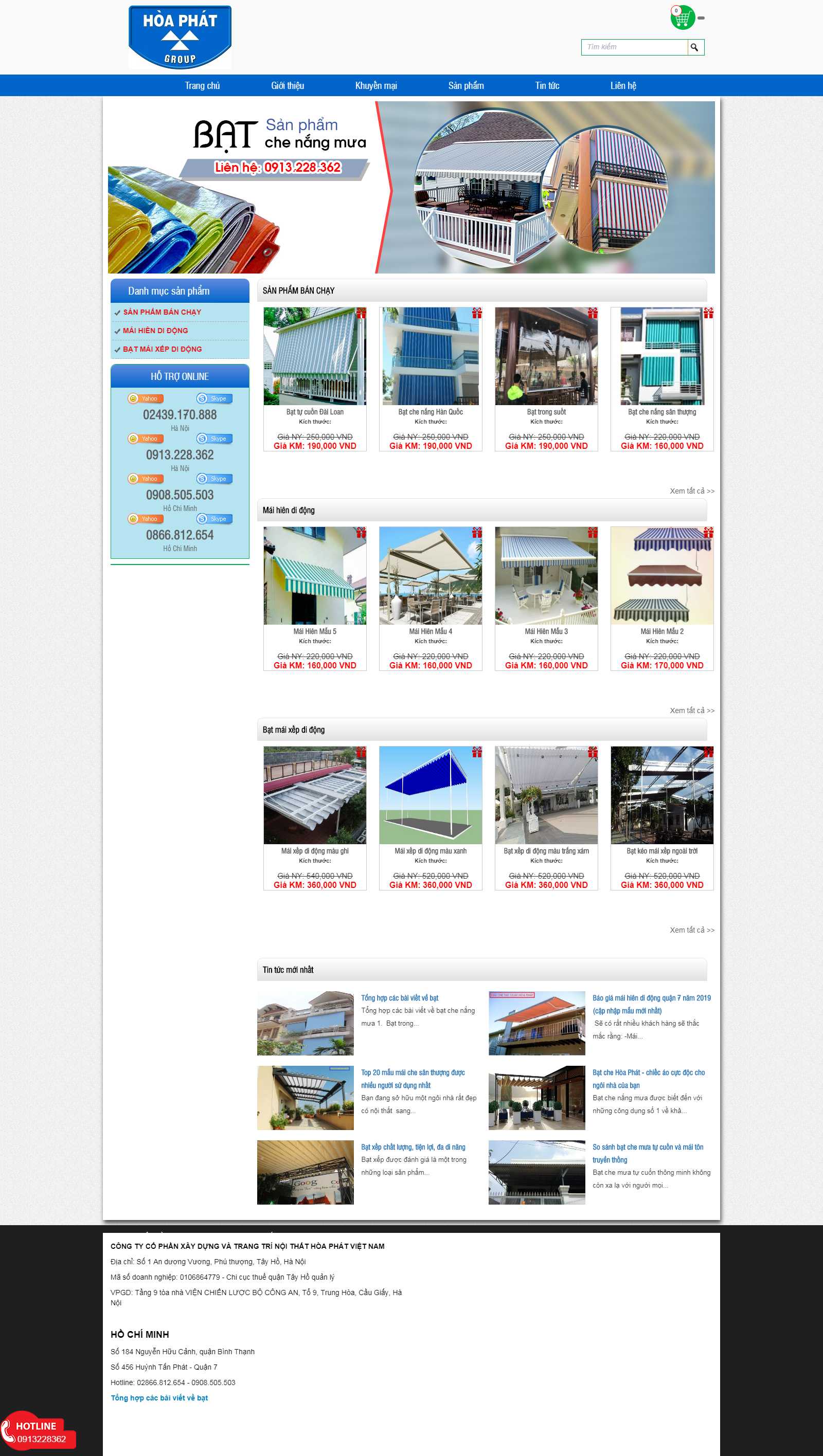Switch to the Tin tức page
823x1456 pixels.
point(546,85)
